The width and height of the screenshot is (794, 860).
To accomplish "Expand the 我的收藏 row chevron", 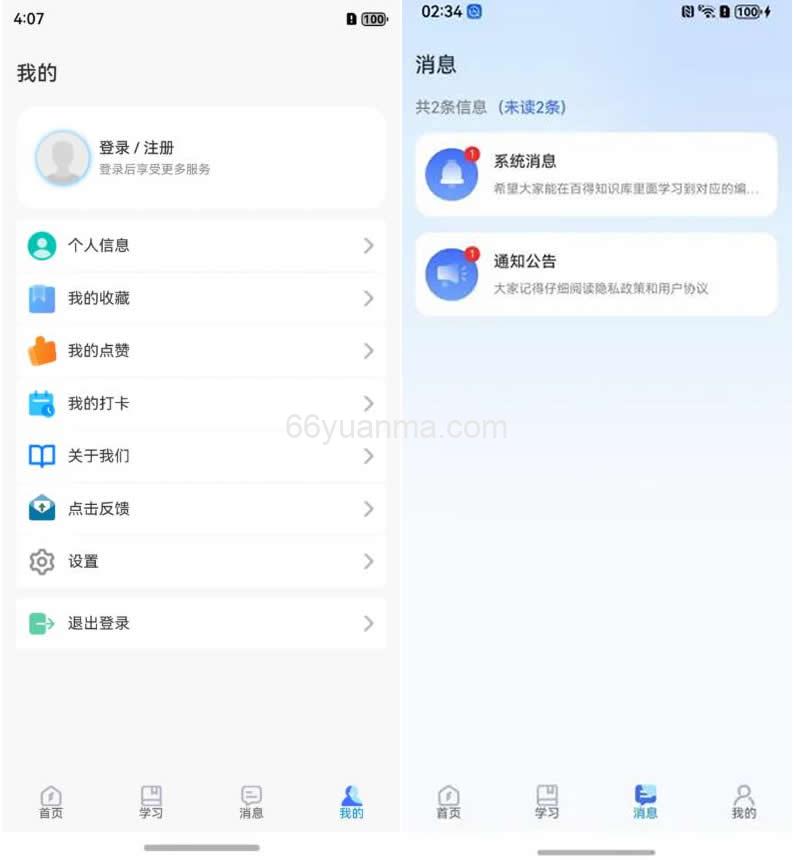I will pyautogui.click(x=368, y=298).
